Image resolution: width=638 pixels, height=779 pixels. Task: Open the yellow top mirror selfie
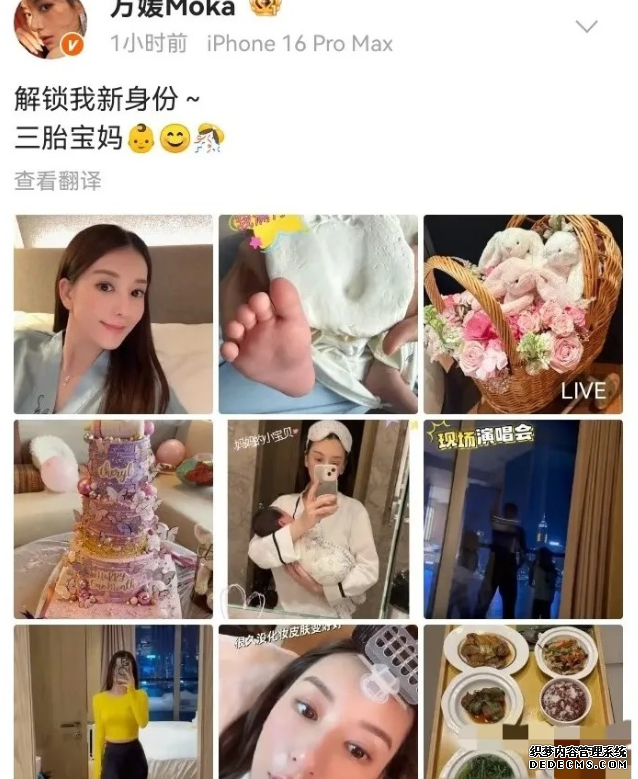tap(113, 703)
